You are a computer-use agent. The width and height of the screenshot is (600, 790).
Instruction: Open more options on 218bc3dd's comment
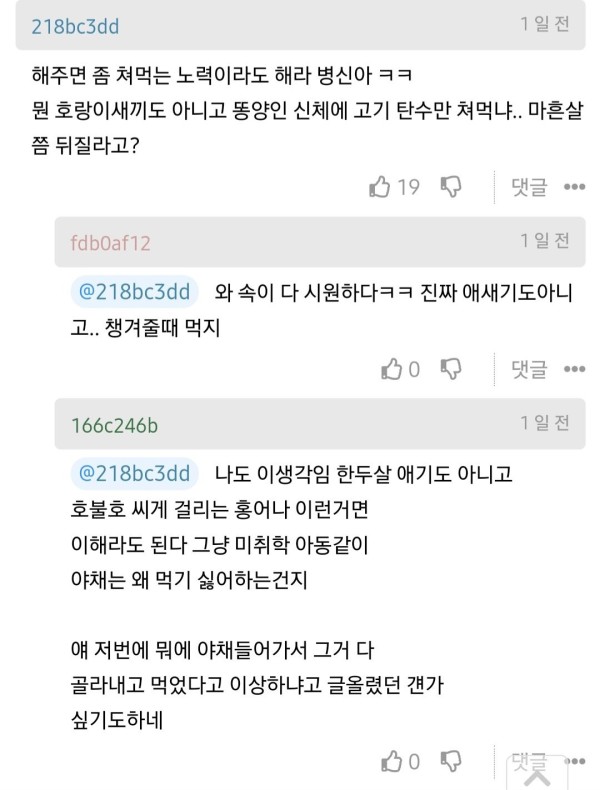574,186
